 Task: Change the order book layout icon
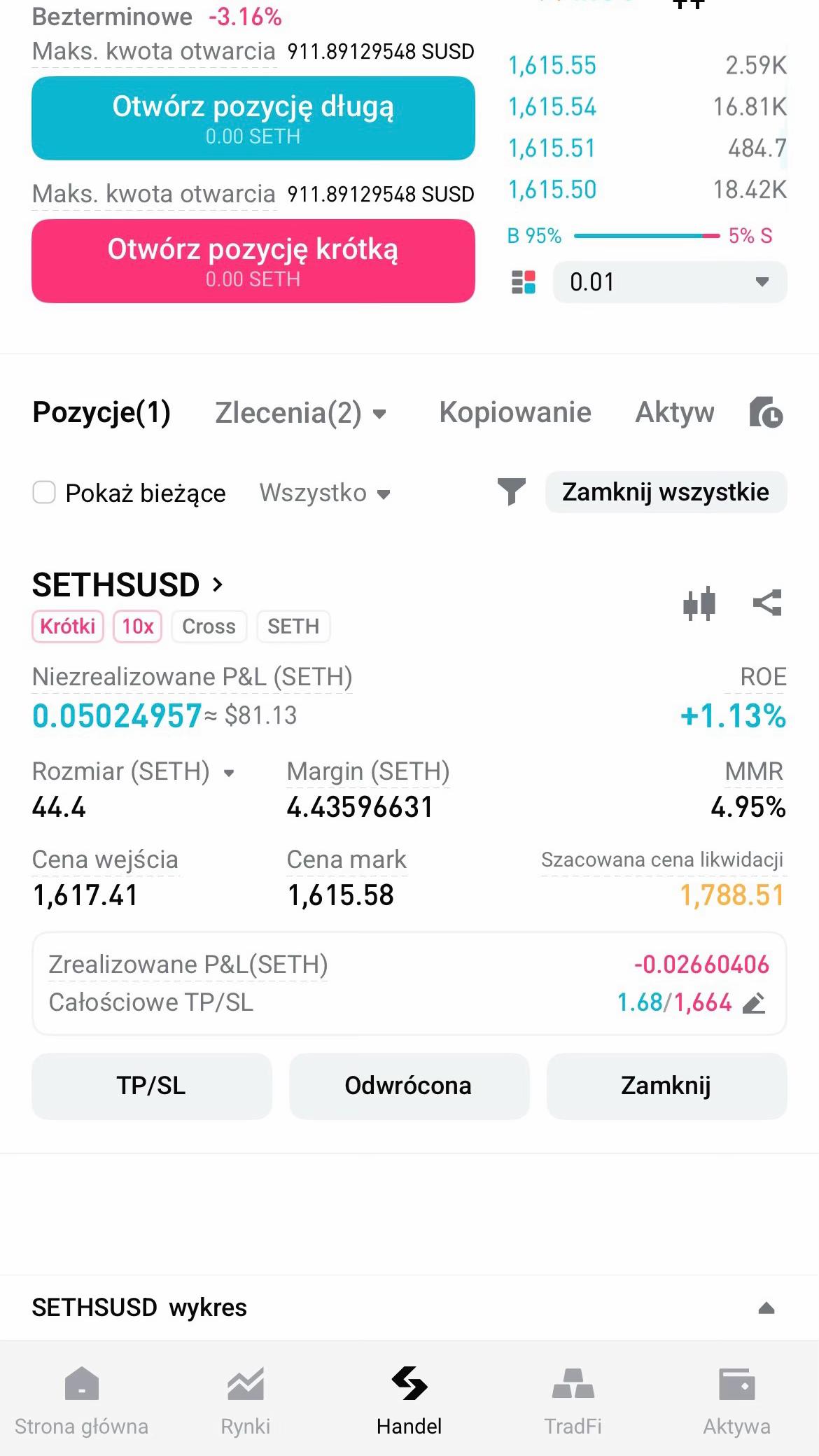[524, 282]
